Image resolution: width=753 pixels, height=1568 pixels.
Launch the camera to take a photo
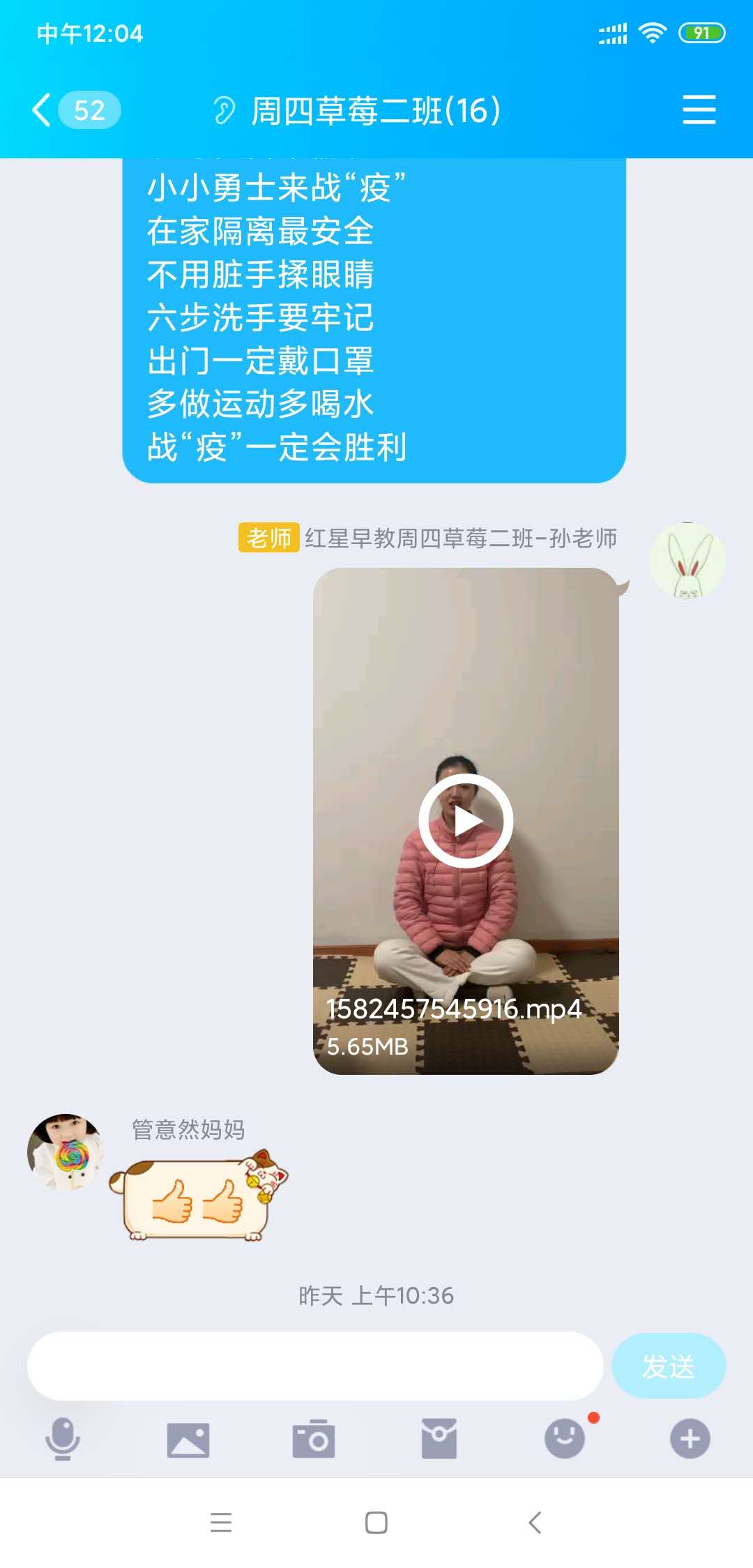coord(314,1439)
